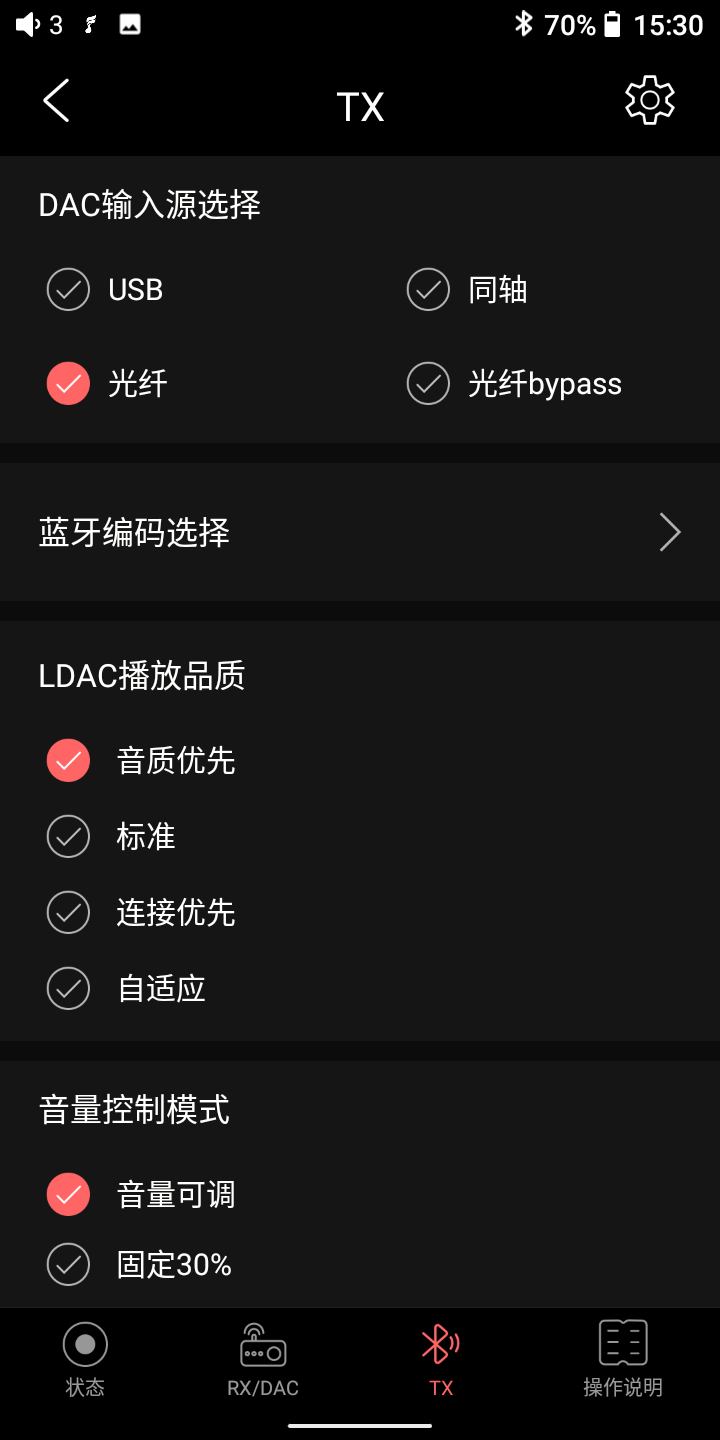Select 连接优先 LDAC quality

[69, 913]
